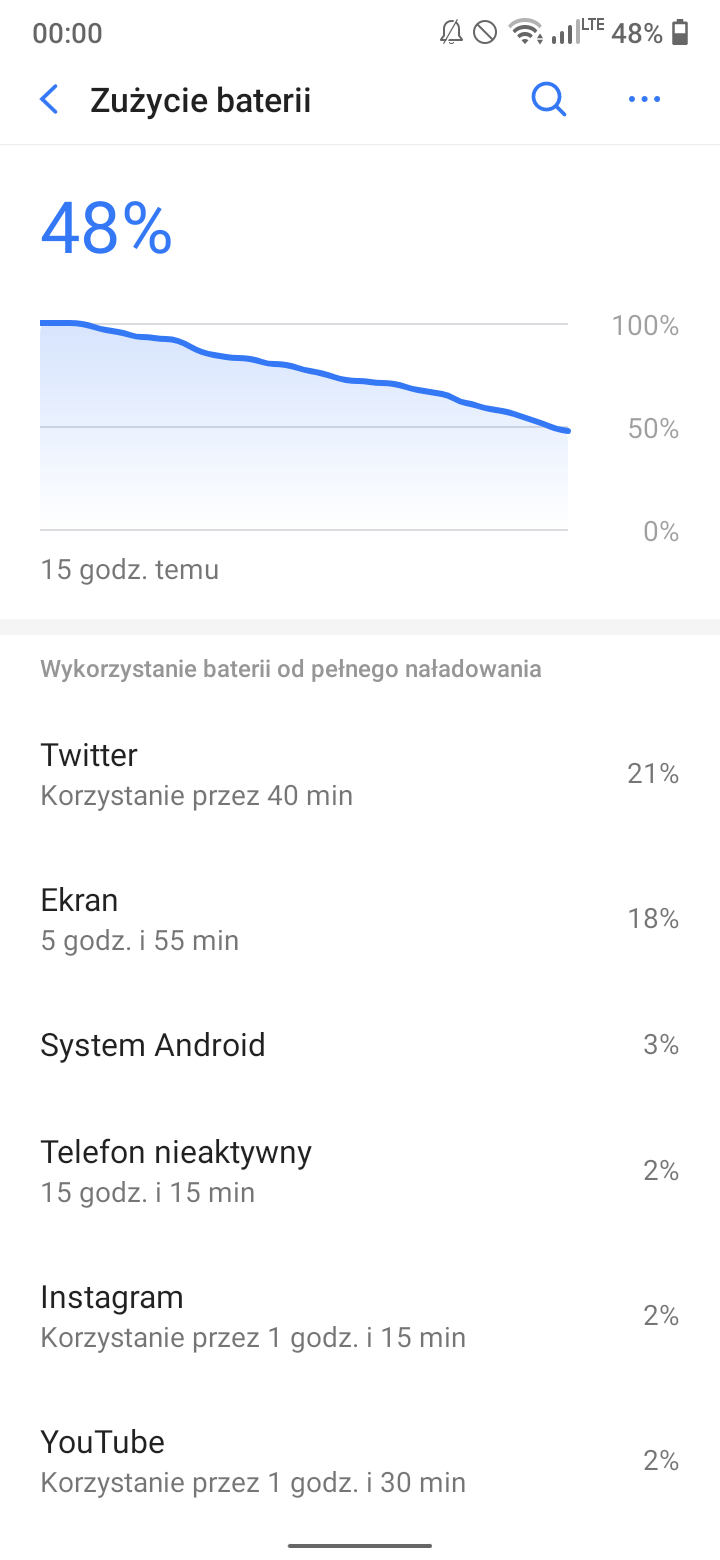720x1560 pixels.
Task: Show YouTube battery usage details
Action: (360, 1461)
